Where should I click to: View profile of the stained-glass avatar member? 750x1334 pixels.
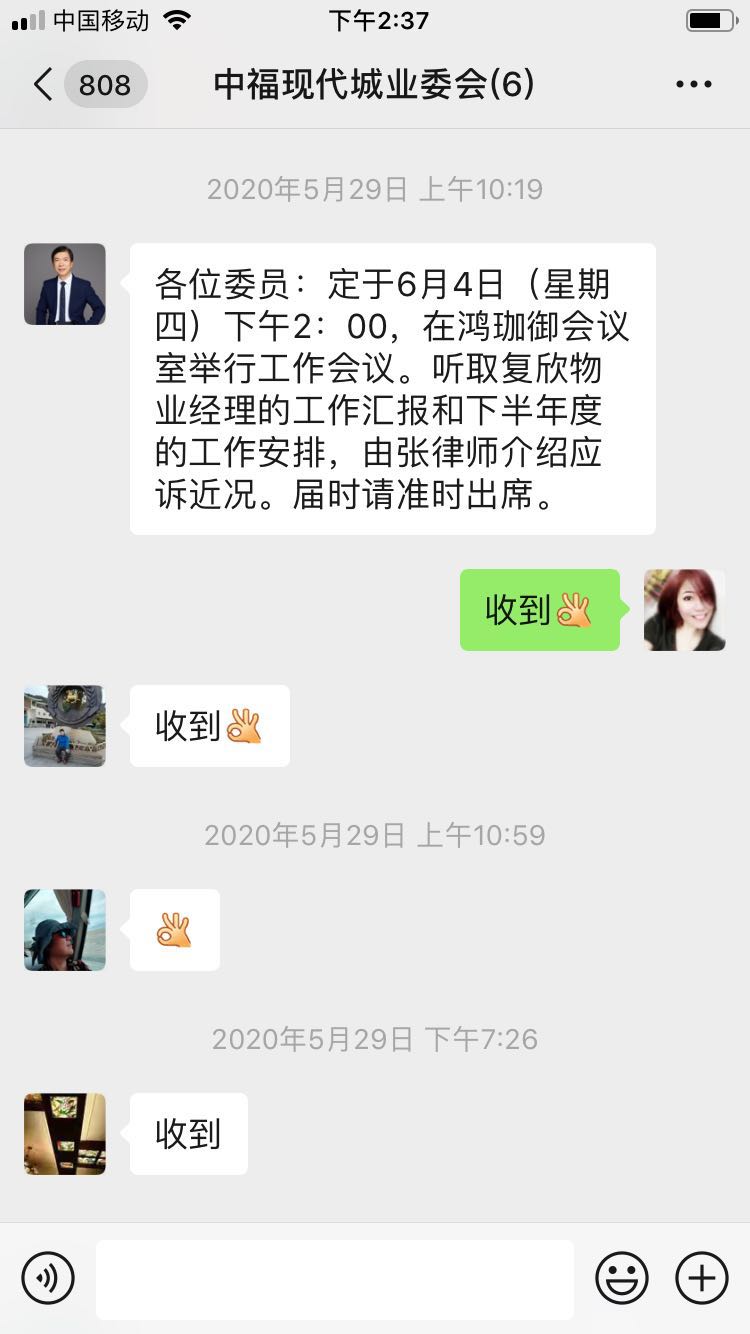point(65,1134)
